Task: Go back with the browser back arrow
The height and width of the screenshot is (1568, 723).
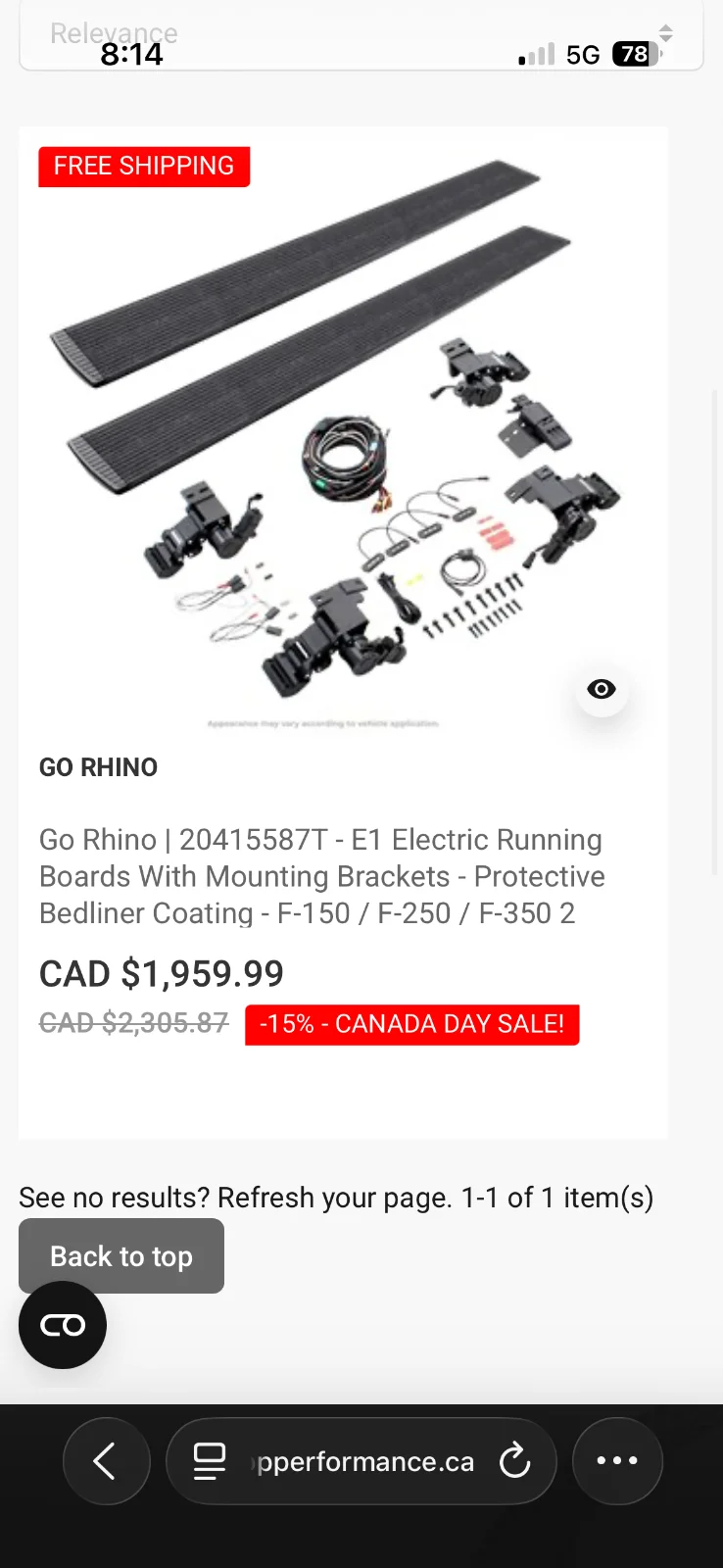Action: coord(106,1461)
